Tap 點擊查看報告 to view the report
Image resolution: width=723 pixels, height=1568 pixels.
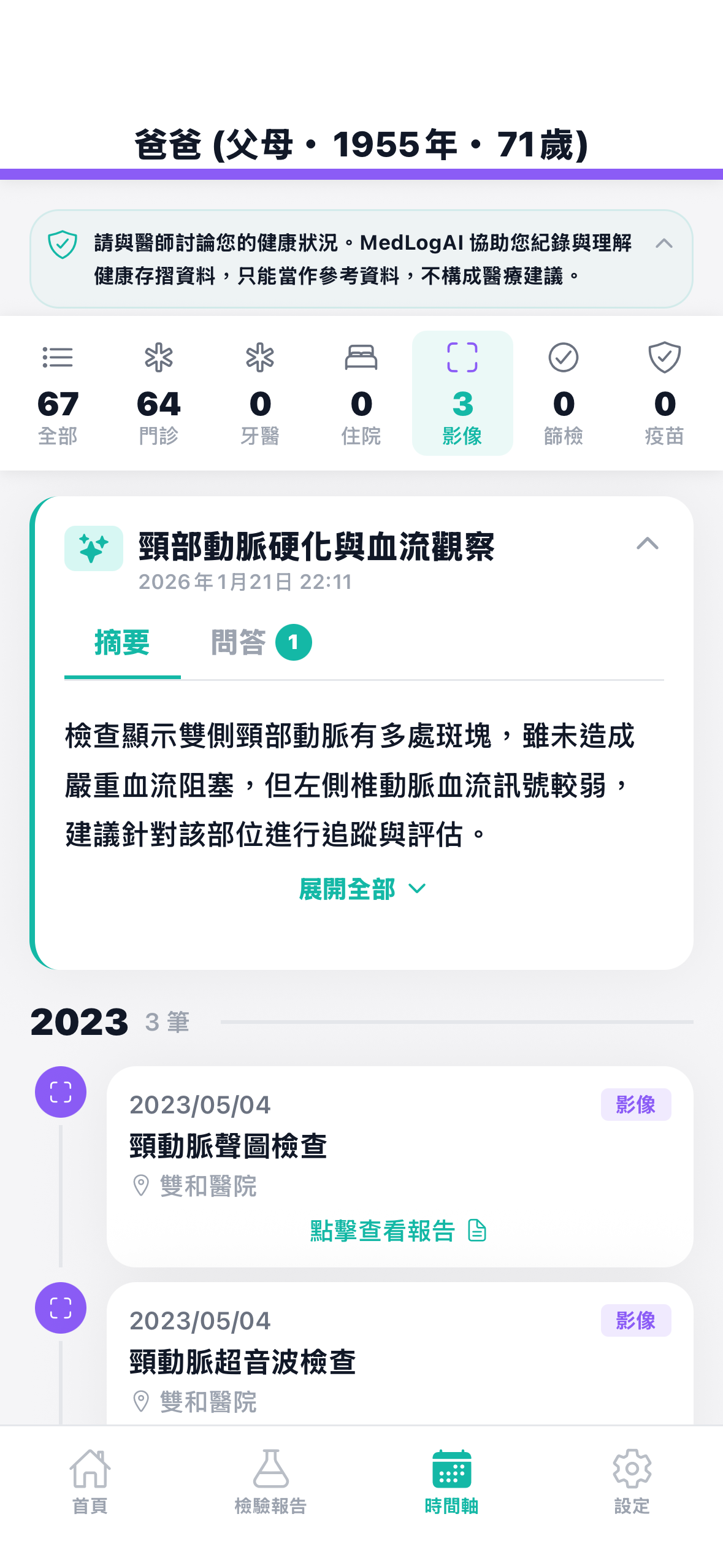click(399, 1231)
